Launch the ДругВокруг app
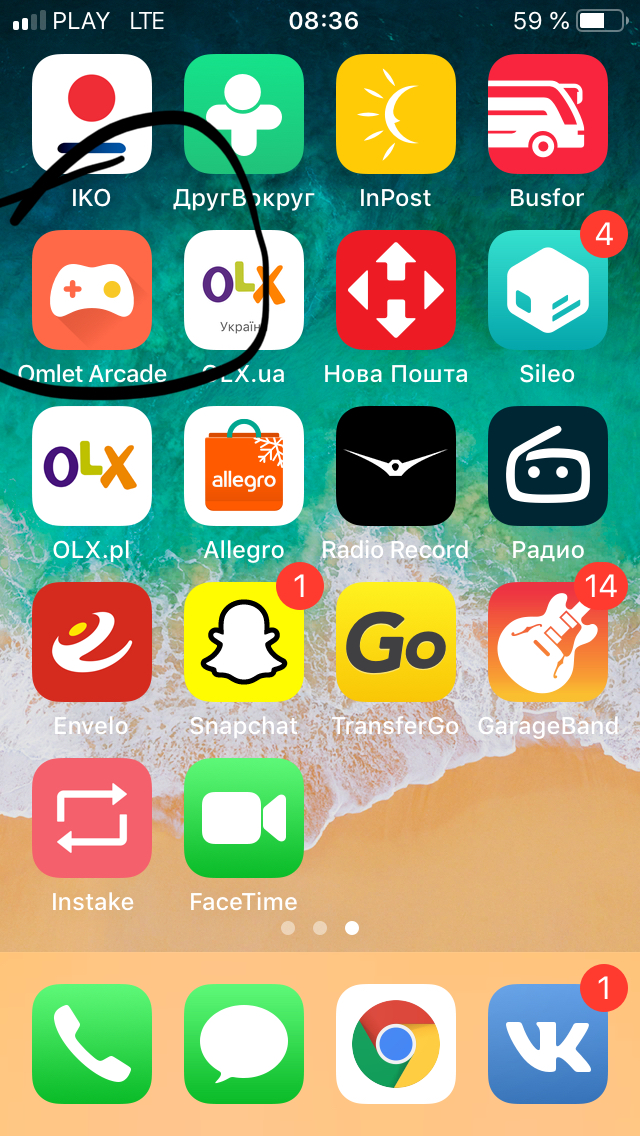The image size is (640, 1136). pos(244,114)
